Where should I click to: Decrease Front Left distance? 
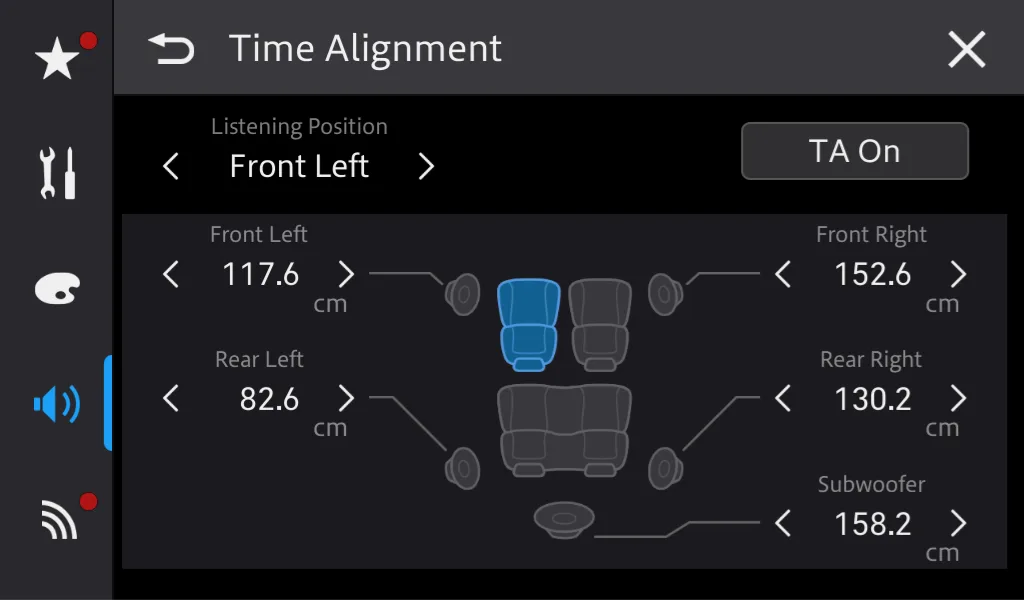click(171, 274)
